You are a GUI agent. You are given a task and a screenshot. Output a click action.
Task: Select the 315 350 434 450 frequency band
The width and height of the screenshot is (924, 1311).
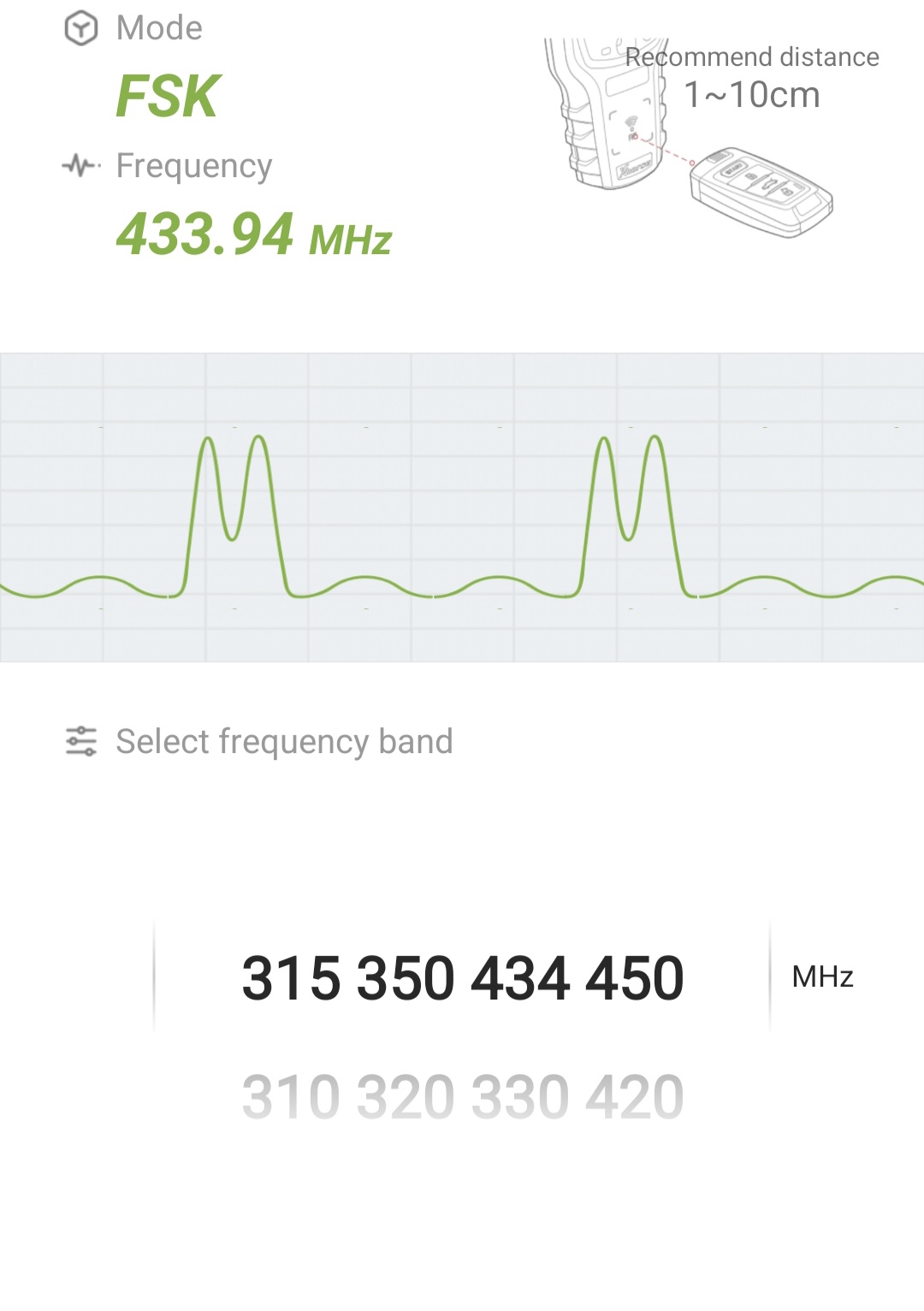click(462, 977)
